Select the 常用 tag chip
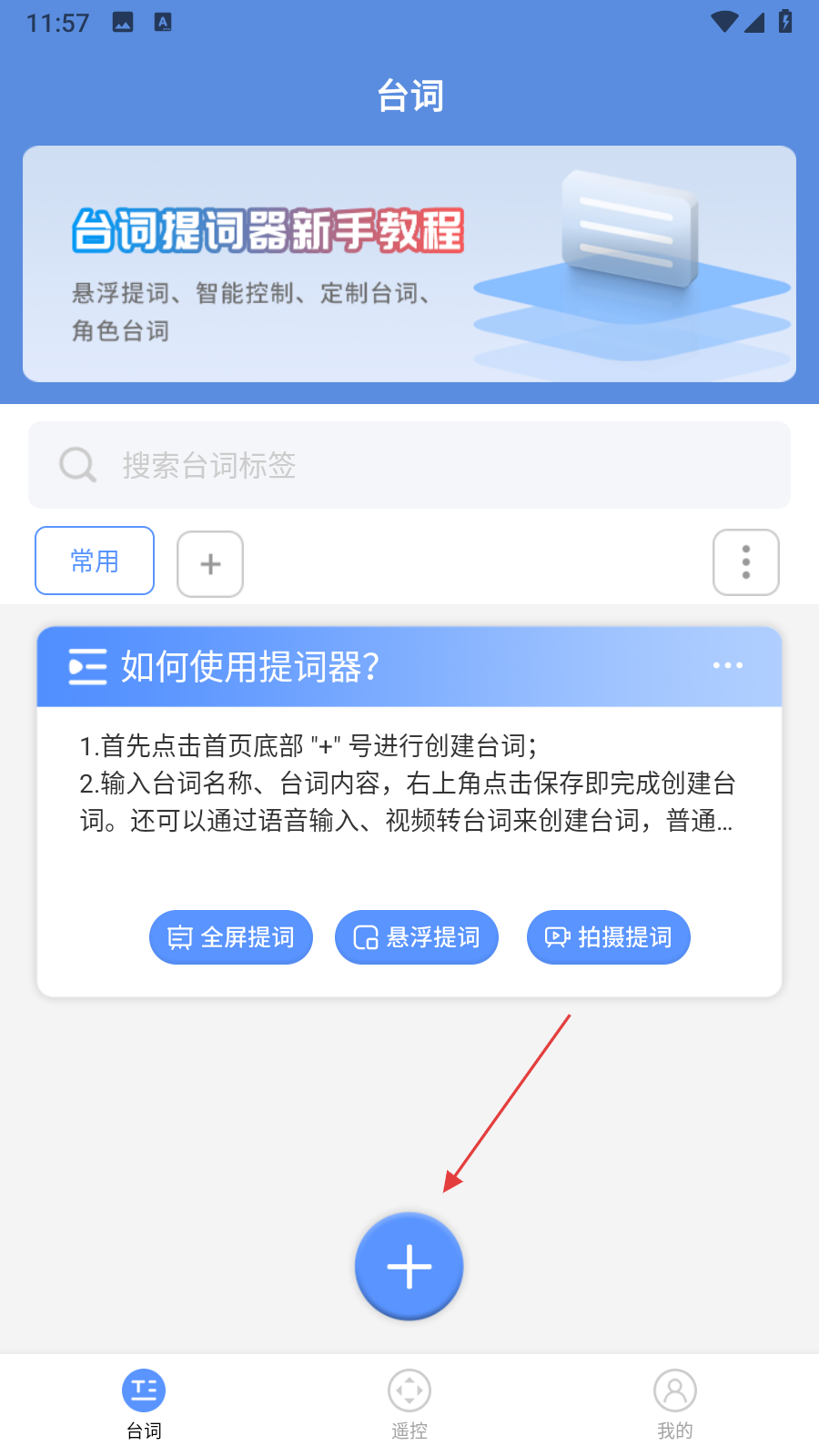Screen dimensions: 819x1456 (x=95, y=561)
